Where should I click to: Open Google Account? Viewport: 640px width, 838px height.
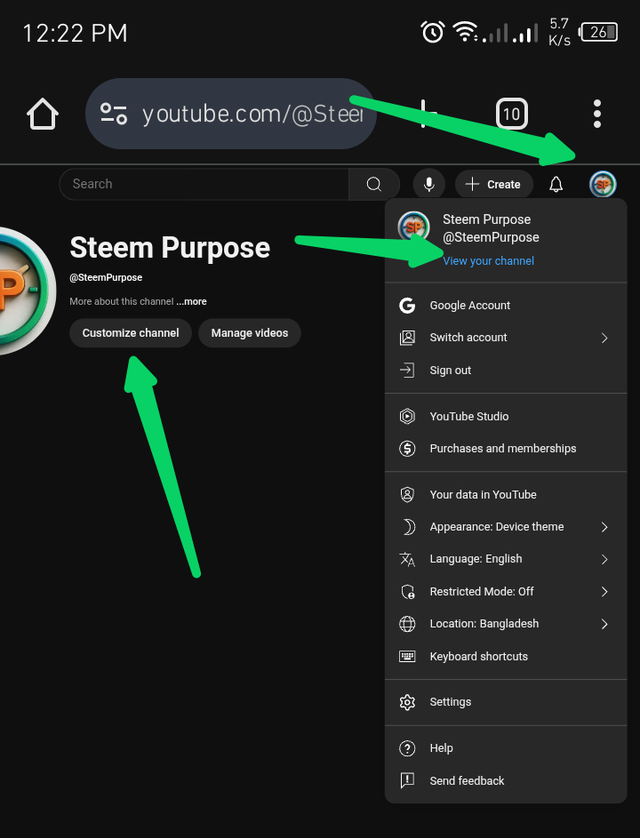tap(470, 306)
